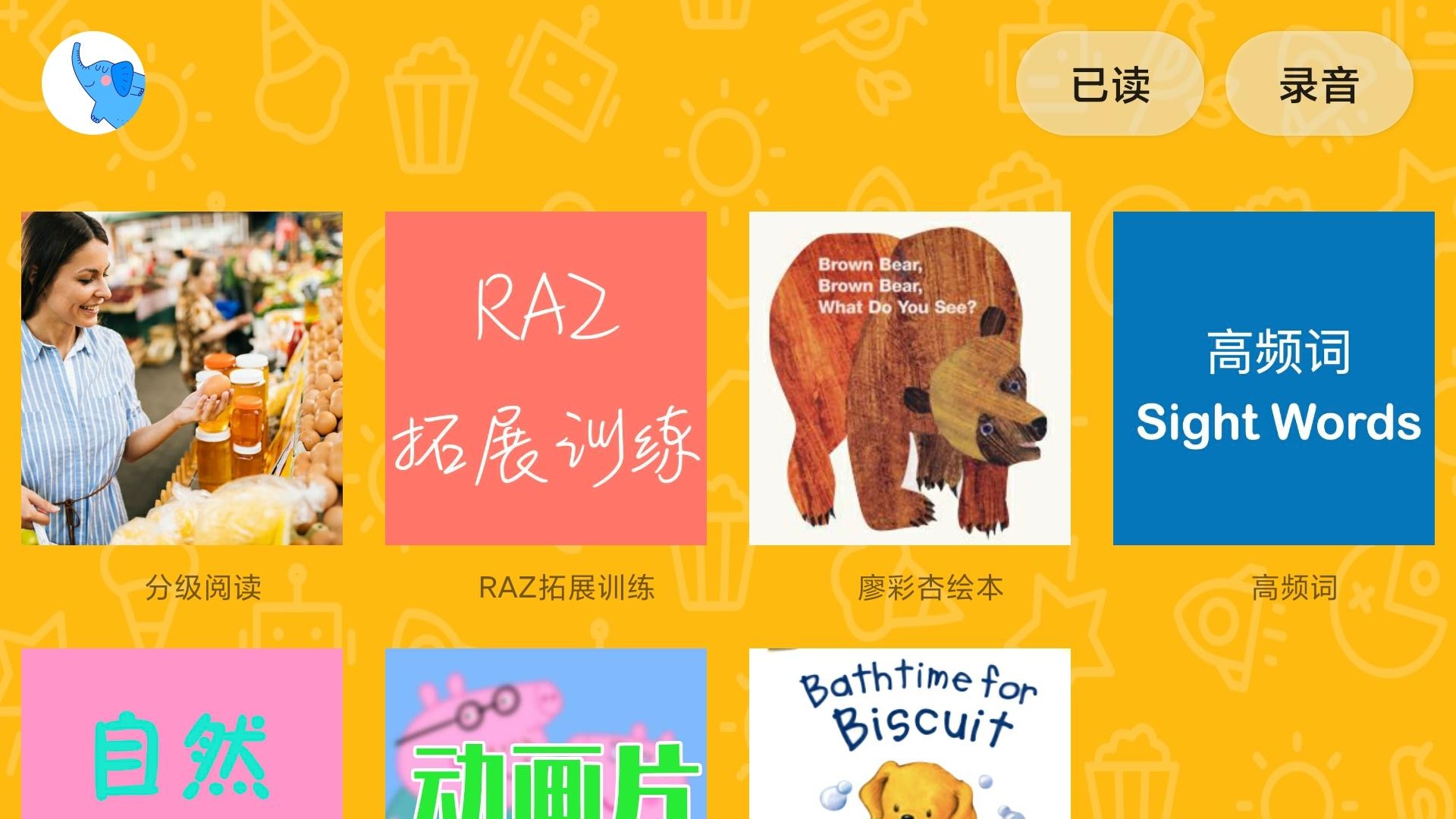Tap the 已读 button
This screenshot has height=819, width=1456.
click(x=1109, y=84)
